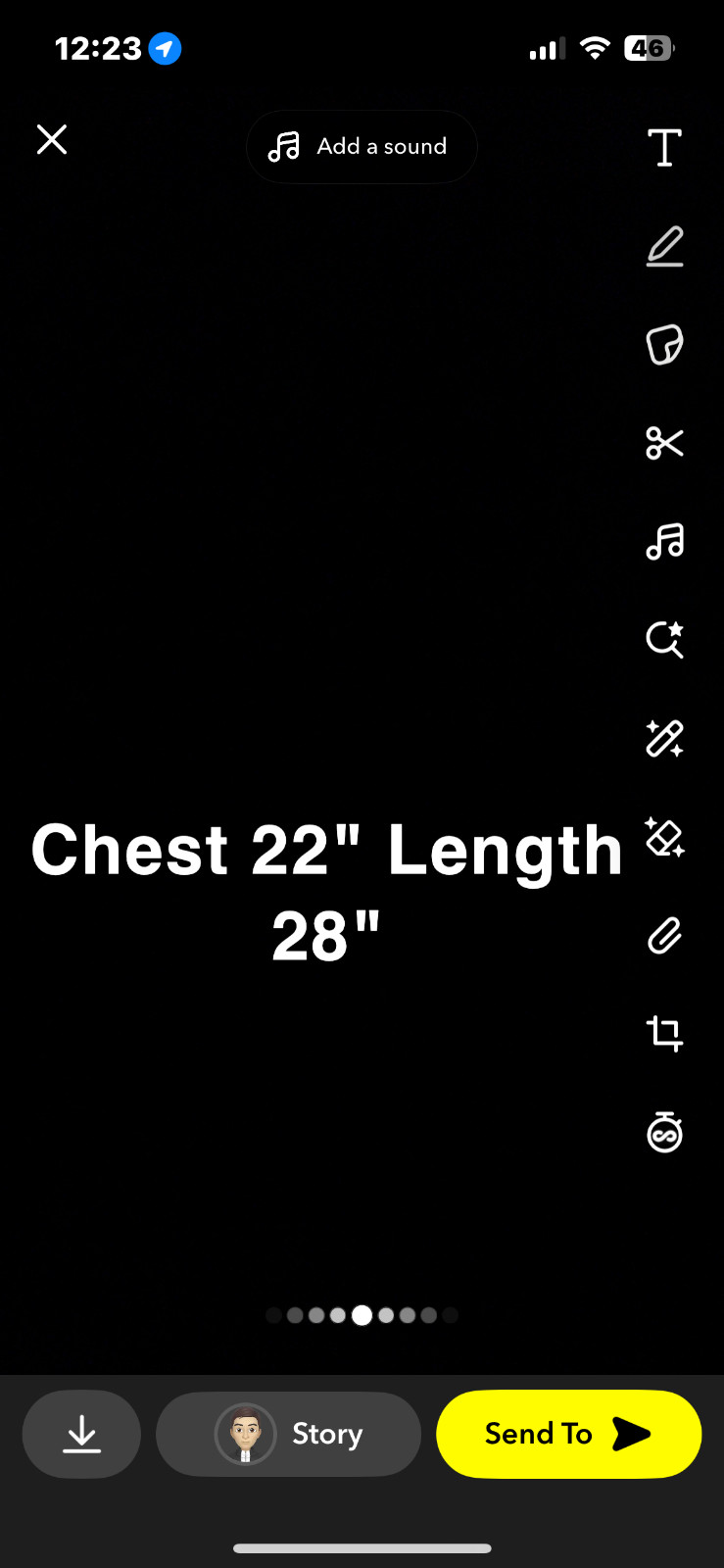The image size is (724, 1568).
Task: Open the star magnifier search tool
Action: (x=664, y=640)
